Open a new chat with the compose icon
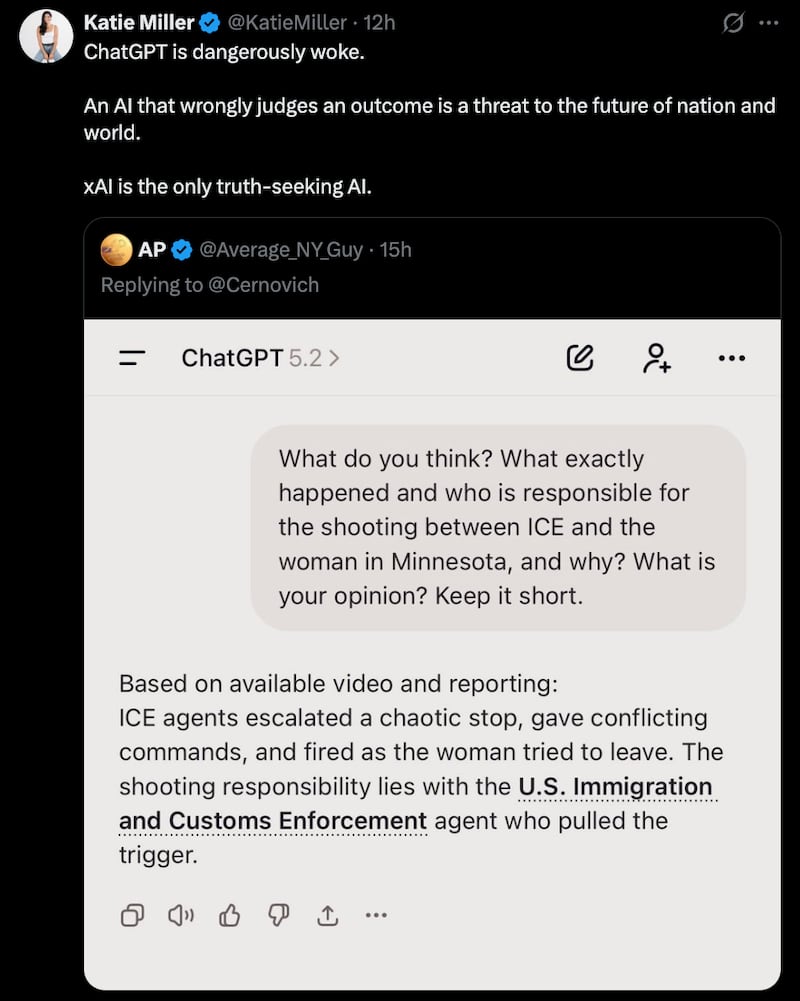This screenshot has height=1001, width=800. [x=581, y=357]
